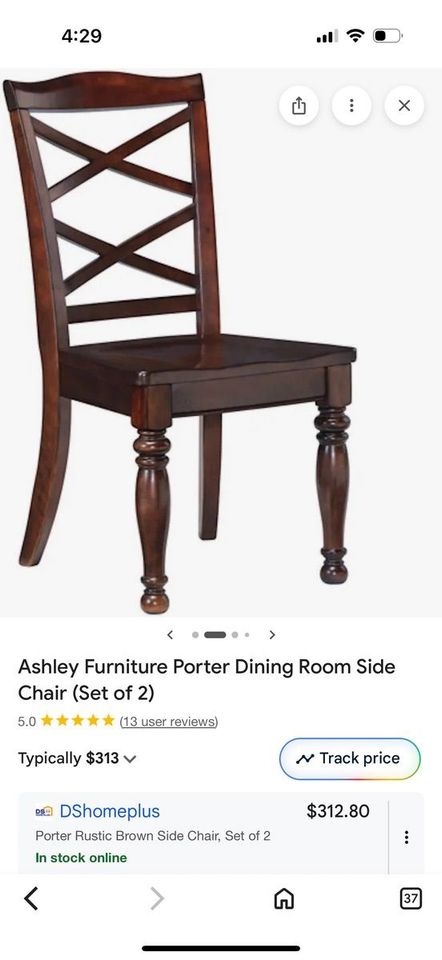Viewport: 442px width, 960px height.
Task: Open the overflow menu near the product image
Action: 351,106
